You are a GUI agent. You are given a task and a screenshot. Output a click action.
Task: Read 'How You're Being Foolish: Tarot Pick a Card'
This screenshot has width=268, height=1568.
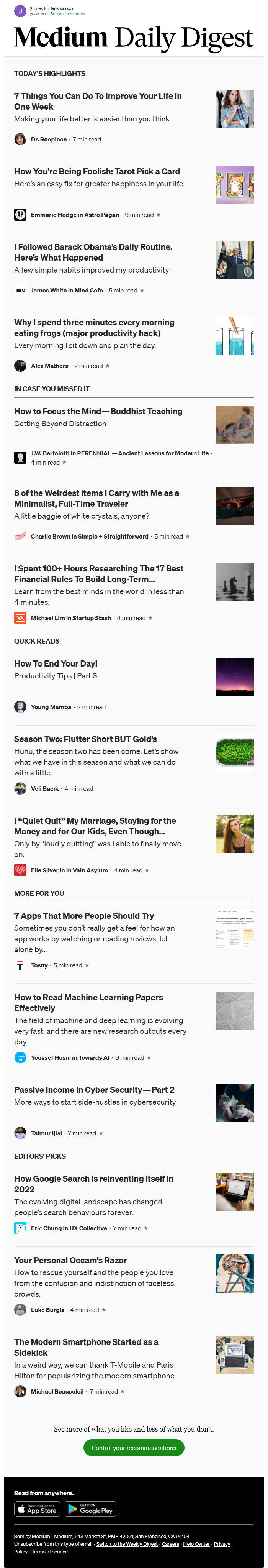point(96,172)
